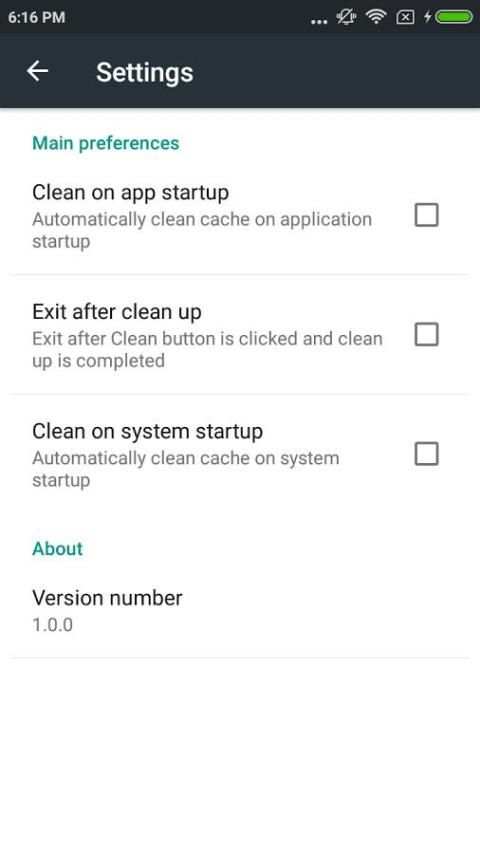
Task: Toggle the Clean on system startup checkbox
Action: tap(426, 454)
